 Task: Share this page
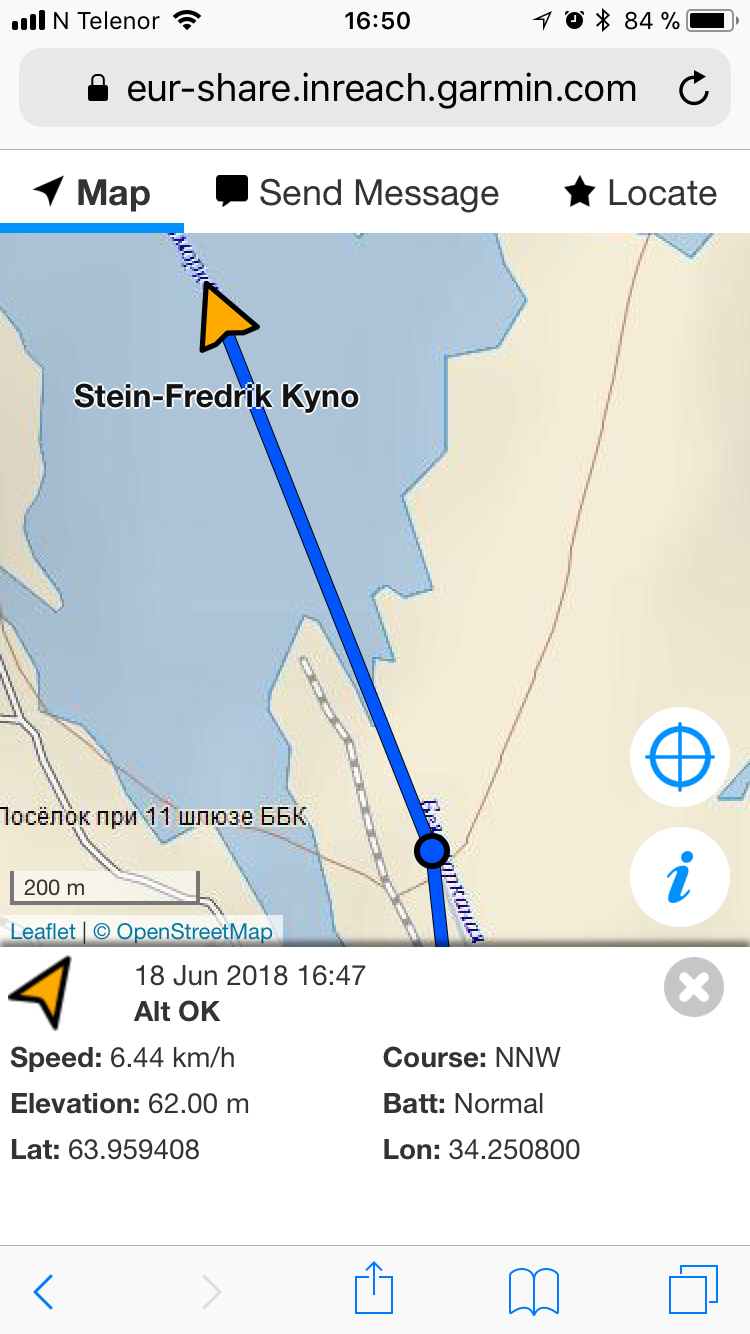(374, 1290)
